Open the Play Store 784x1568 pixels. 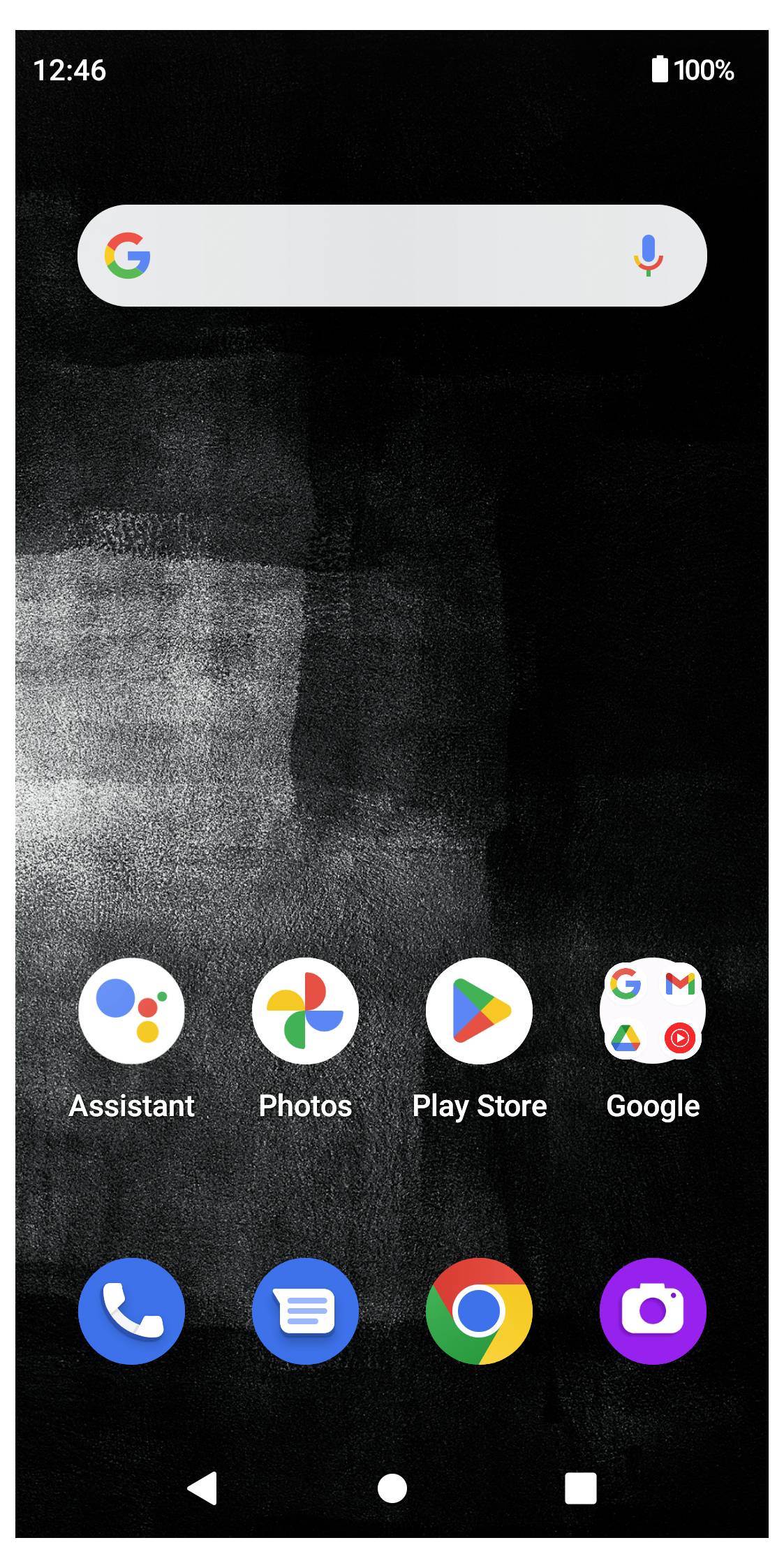tap(479, 1011)
